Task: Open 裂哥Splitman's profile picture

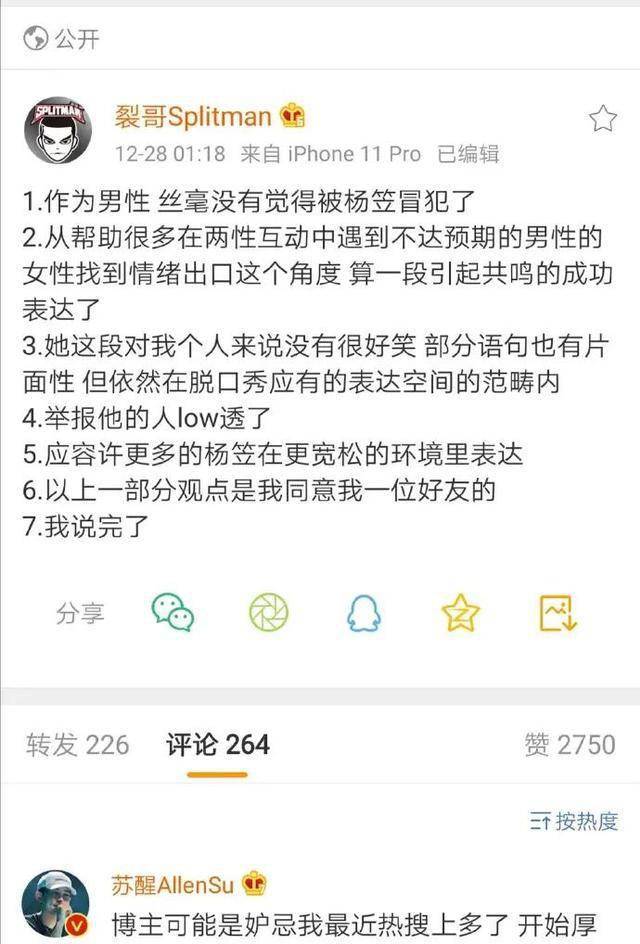Action: tap(57, 131)
